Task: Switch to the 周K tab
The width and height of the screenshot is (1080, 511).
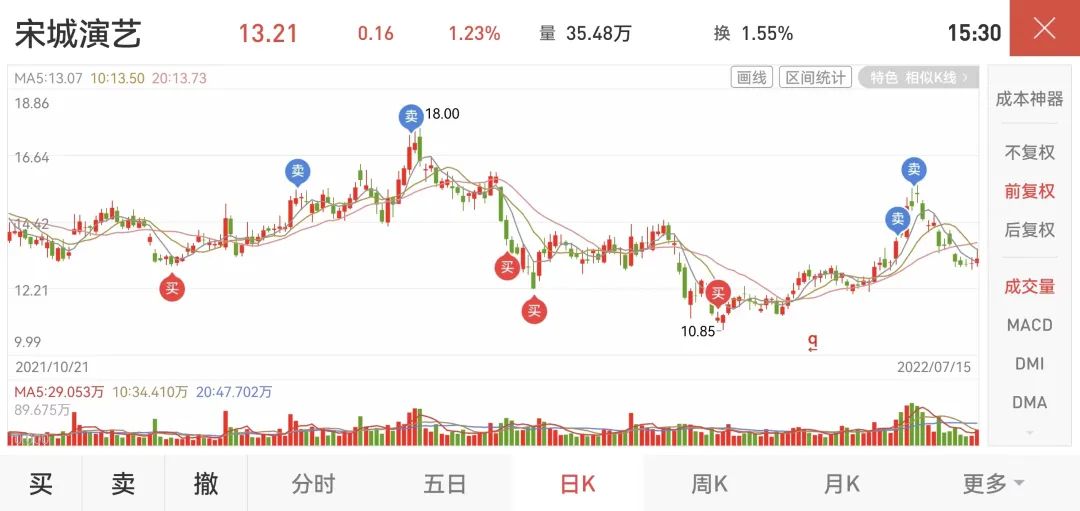Action: coord(709,484)
